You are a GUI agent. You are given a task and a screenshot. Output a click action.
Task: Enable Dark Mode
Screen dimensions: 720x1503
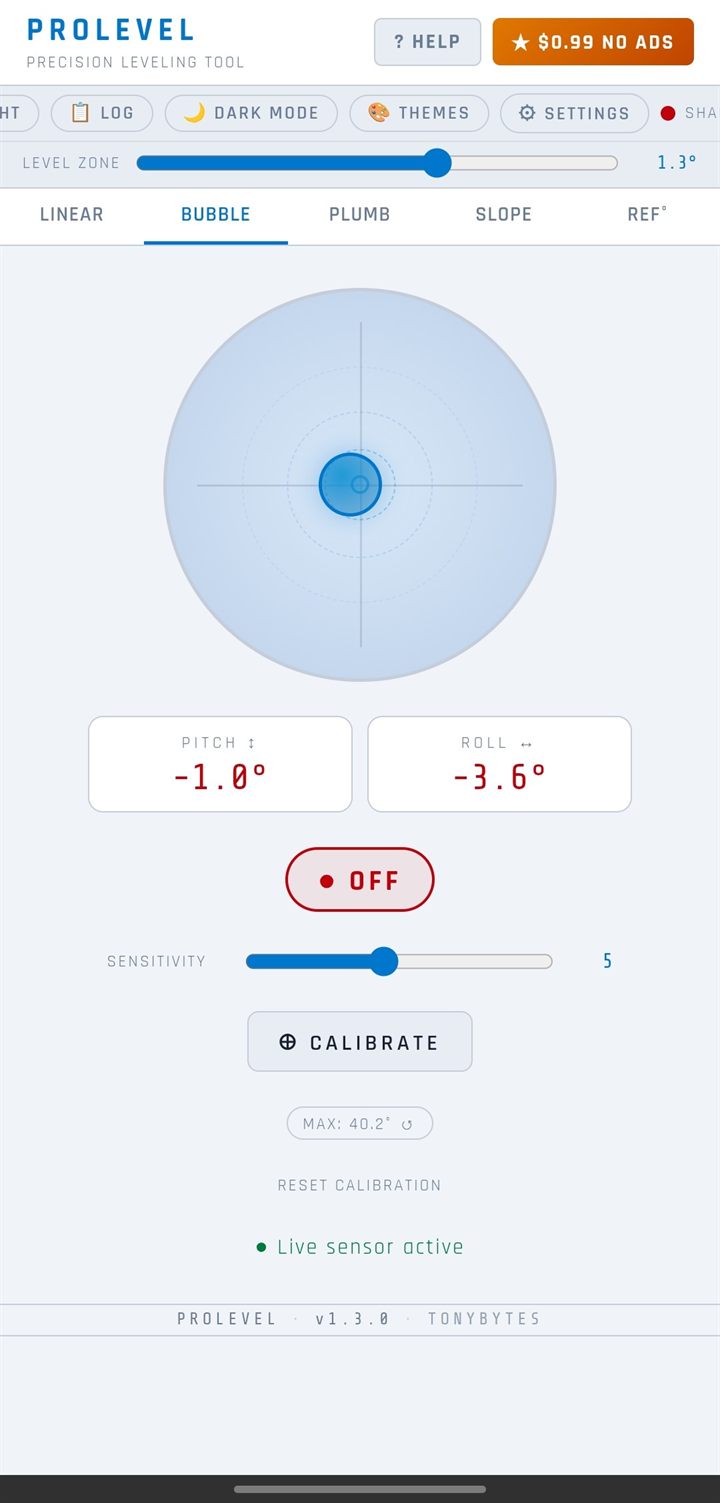click(x=251, y=113)
